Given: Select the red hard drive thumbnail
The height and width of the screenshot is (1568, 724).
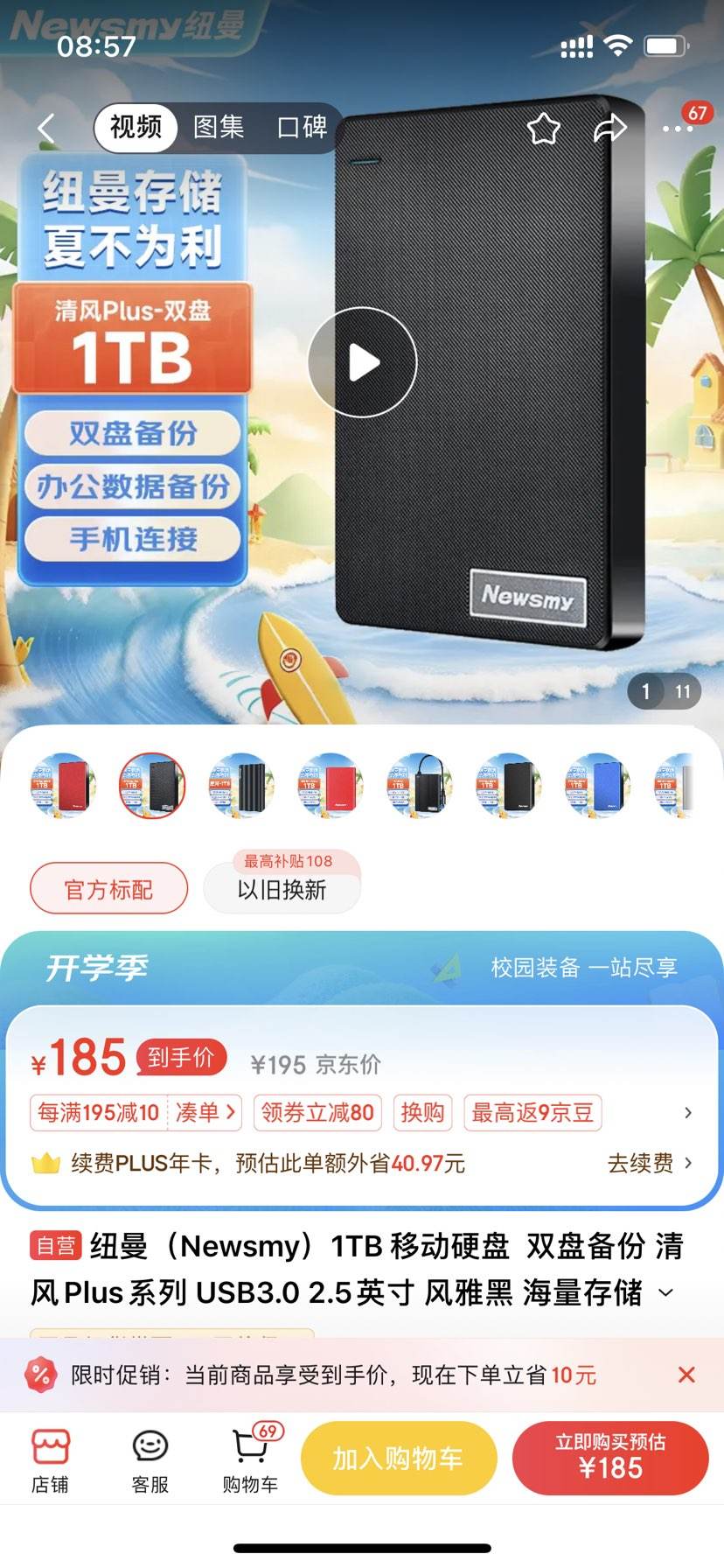Looking at the screenshot, I should click(62, 785).
